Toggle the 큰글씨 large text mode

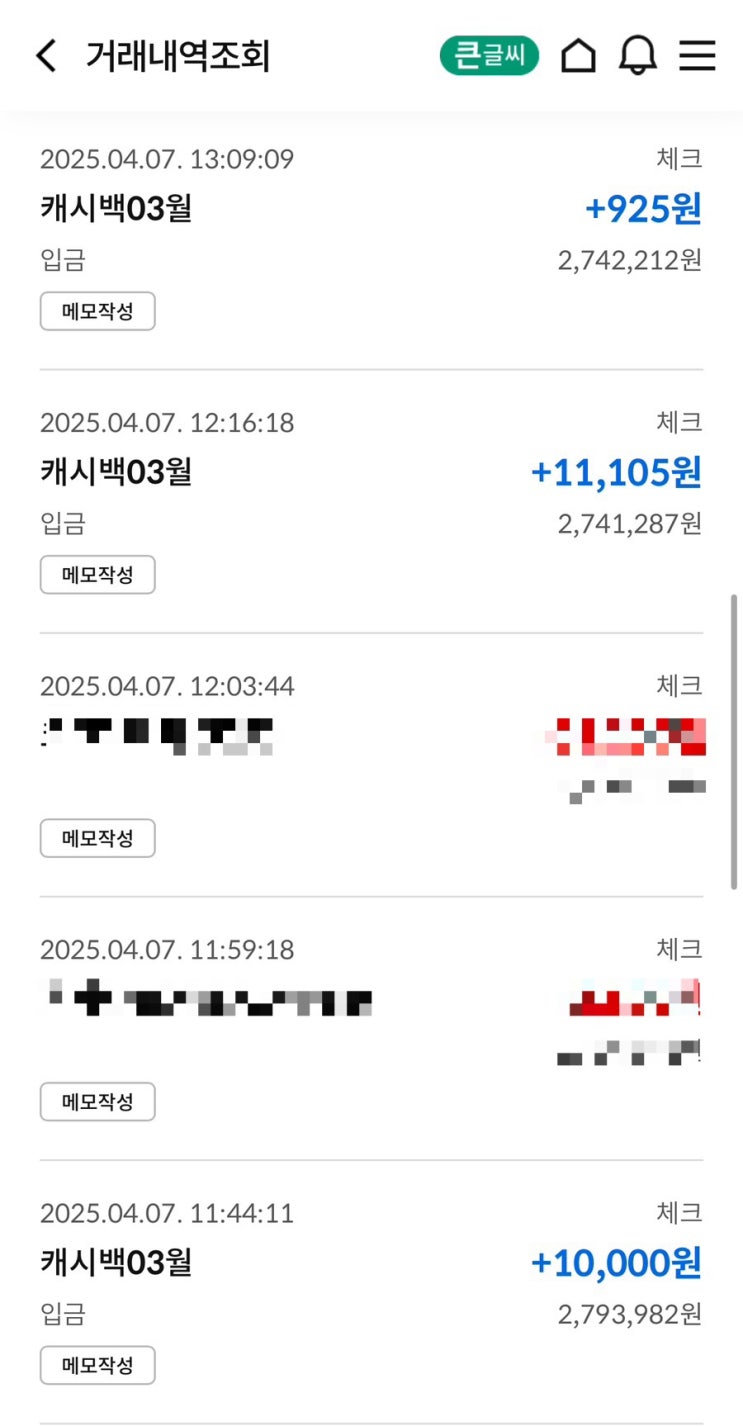click(489, 56)
